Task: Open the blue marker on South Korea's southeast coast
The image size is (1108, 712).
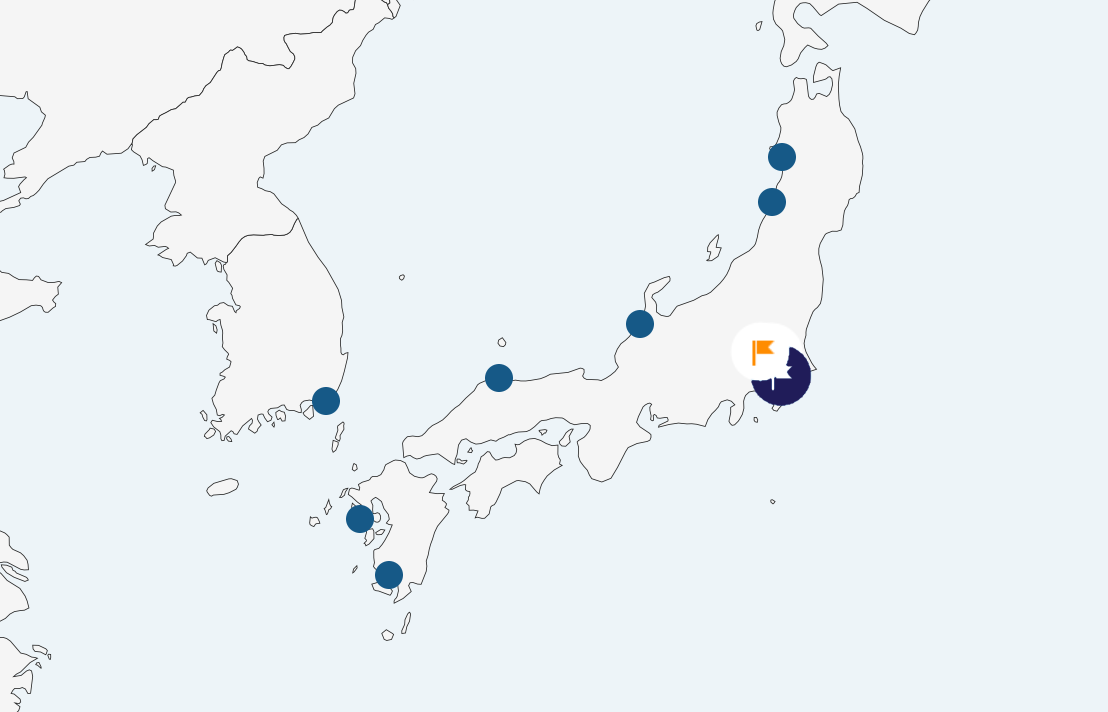Action: [x=326, y=401]
